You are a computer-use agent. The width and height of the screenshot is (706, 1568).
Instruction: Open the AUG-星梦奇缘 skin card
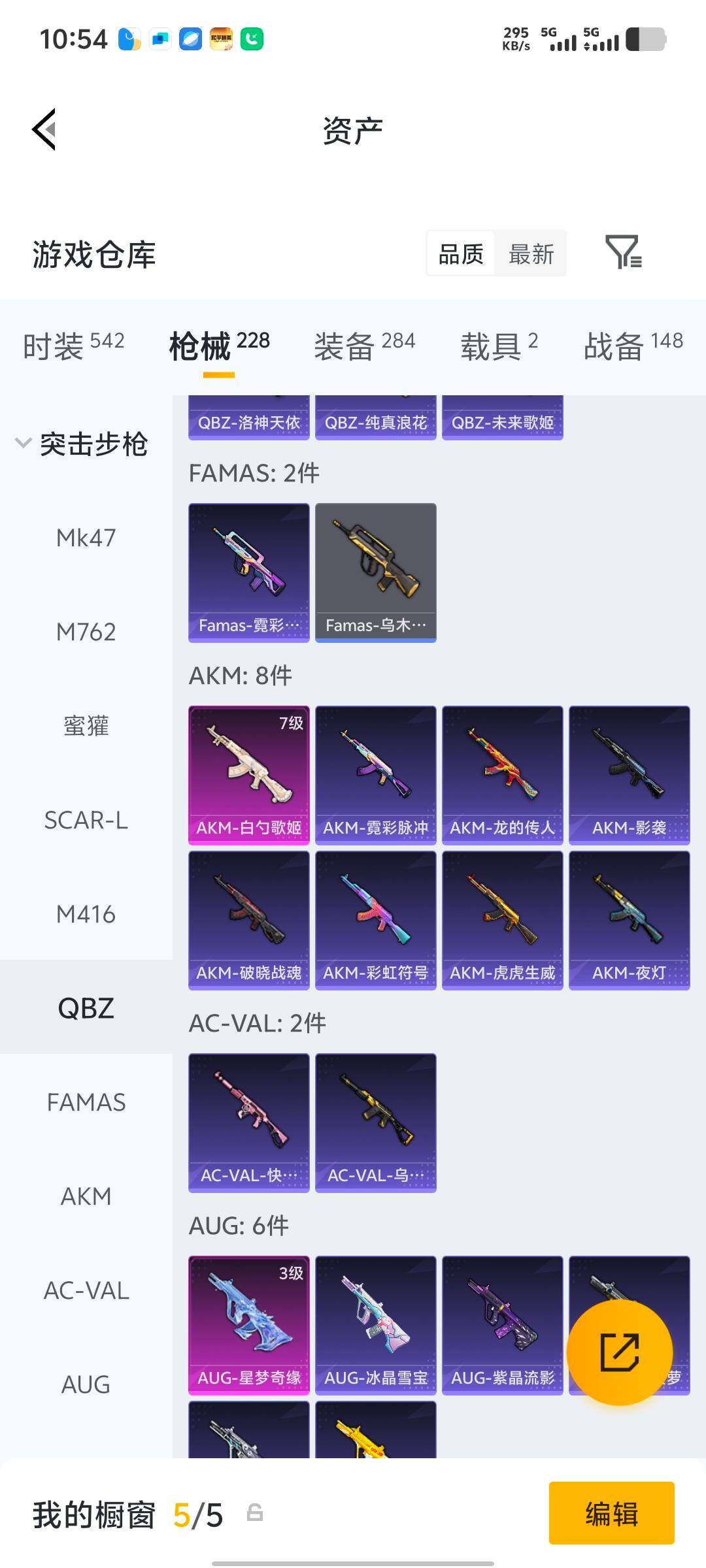(249, 1325)
